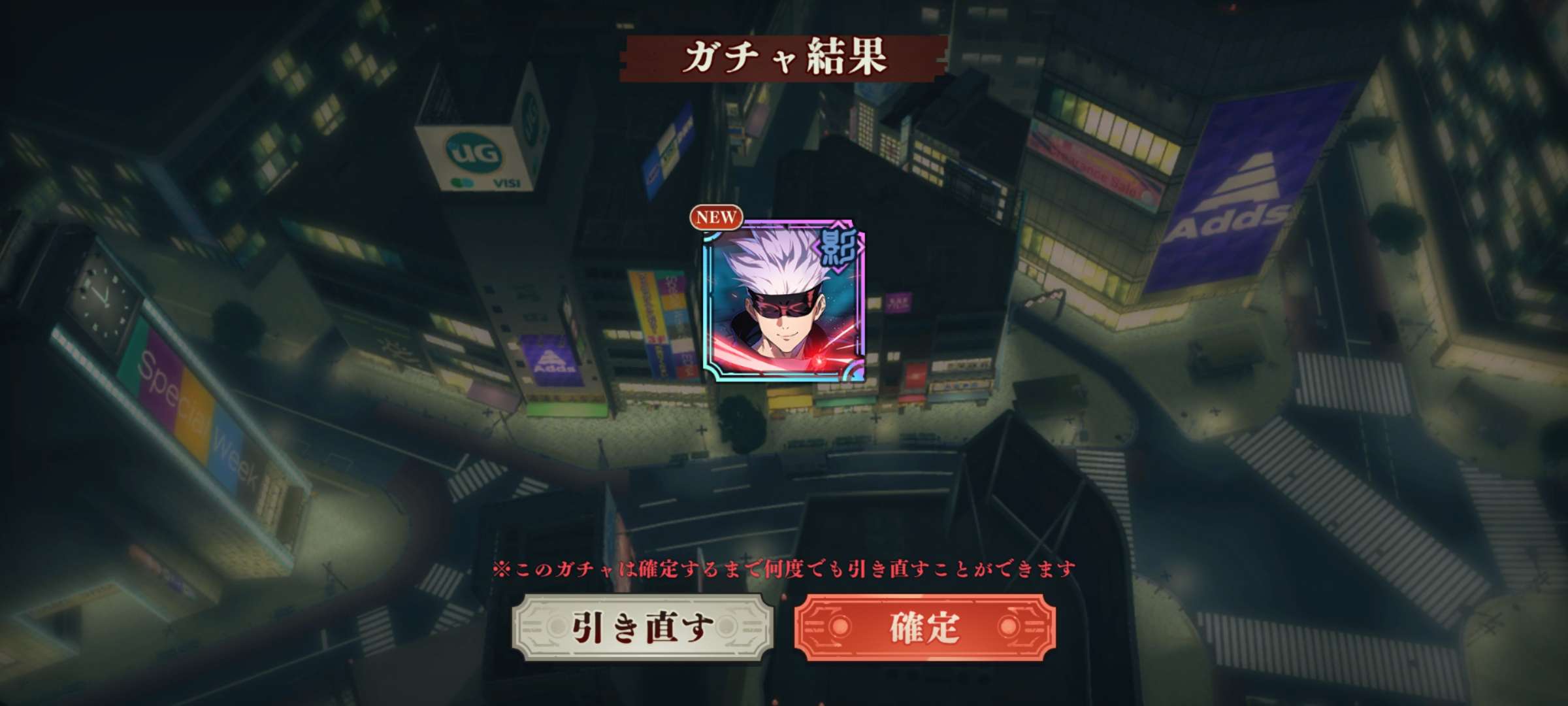Confirm the result with 確定
The image size is (1568, 706).
924,628
